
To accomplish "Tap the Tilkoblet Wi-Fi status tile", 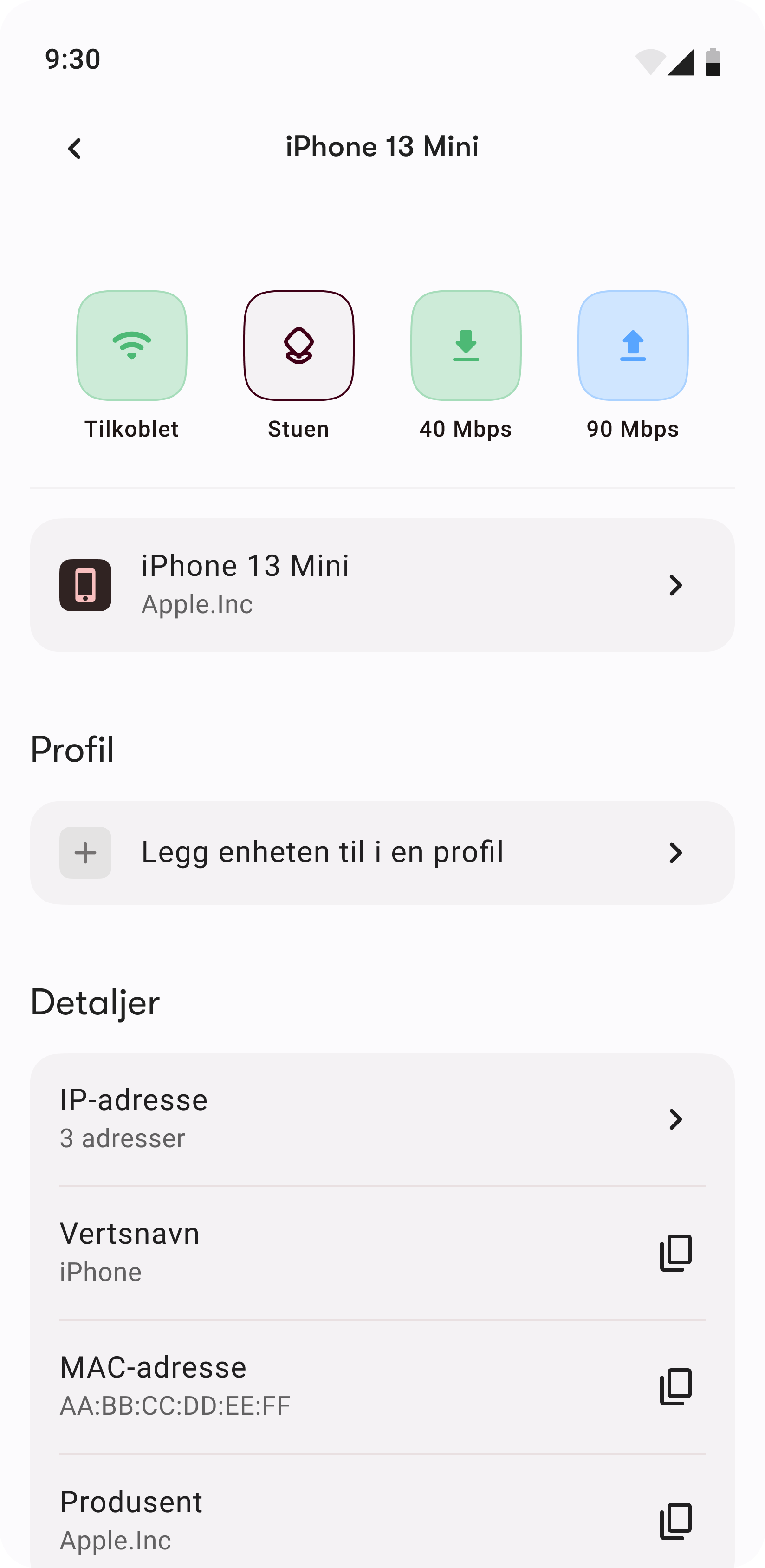I will tap(131, 346).
